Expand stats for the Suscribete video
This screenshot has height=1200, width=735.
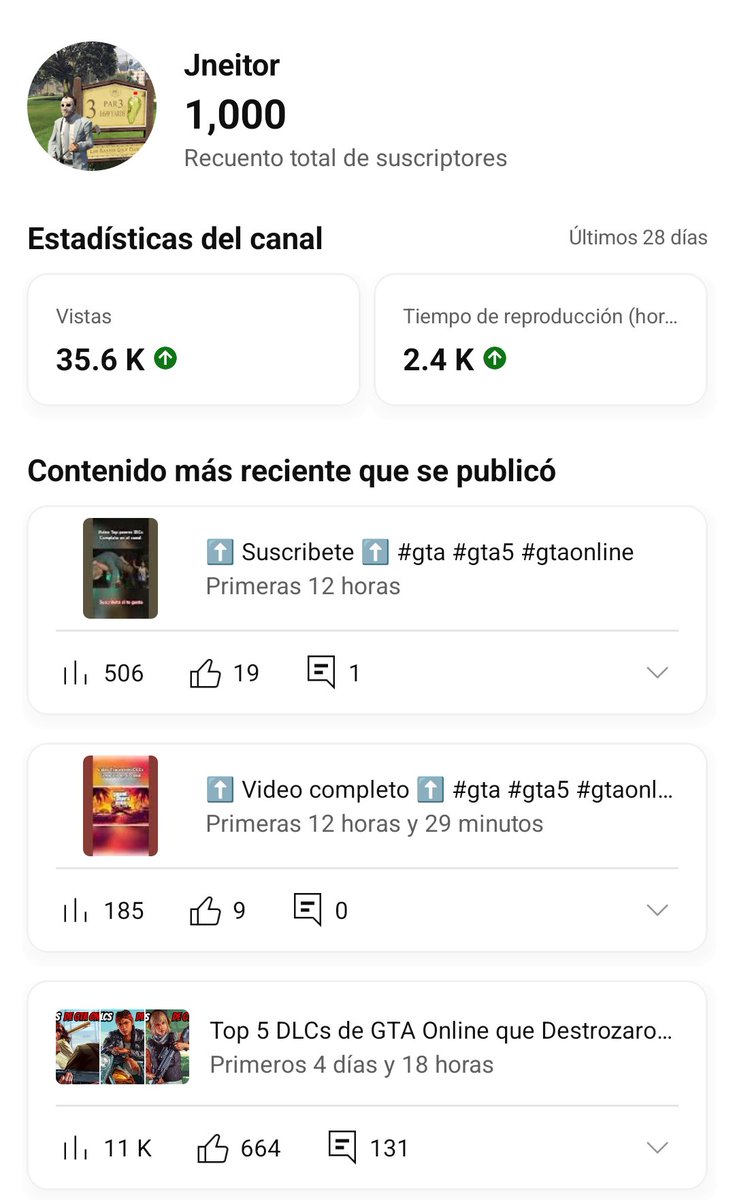tap(657, 673)
